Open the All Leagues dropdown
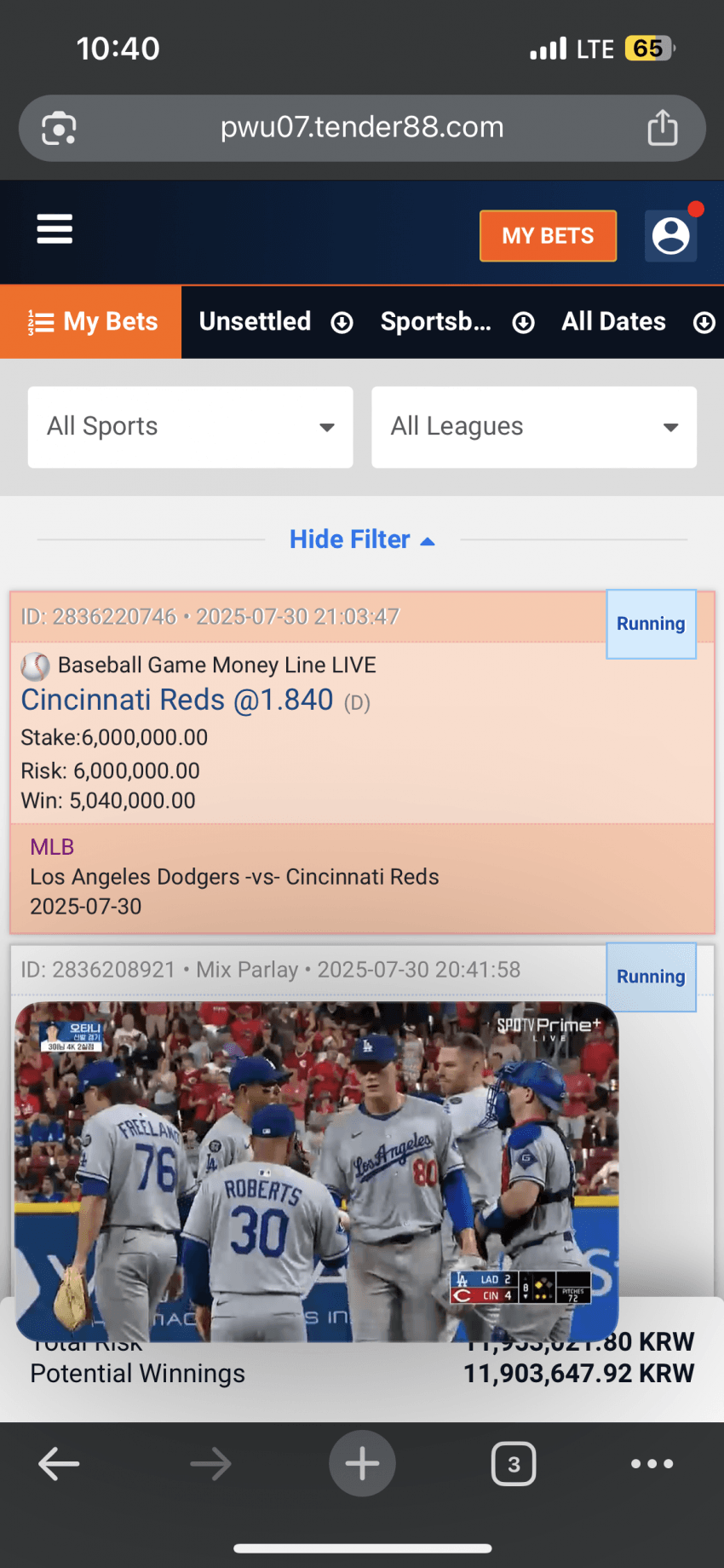The height and width of the screenshot is (1568, 724). (x=534, y=427)
